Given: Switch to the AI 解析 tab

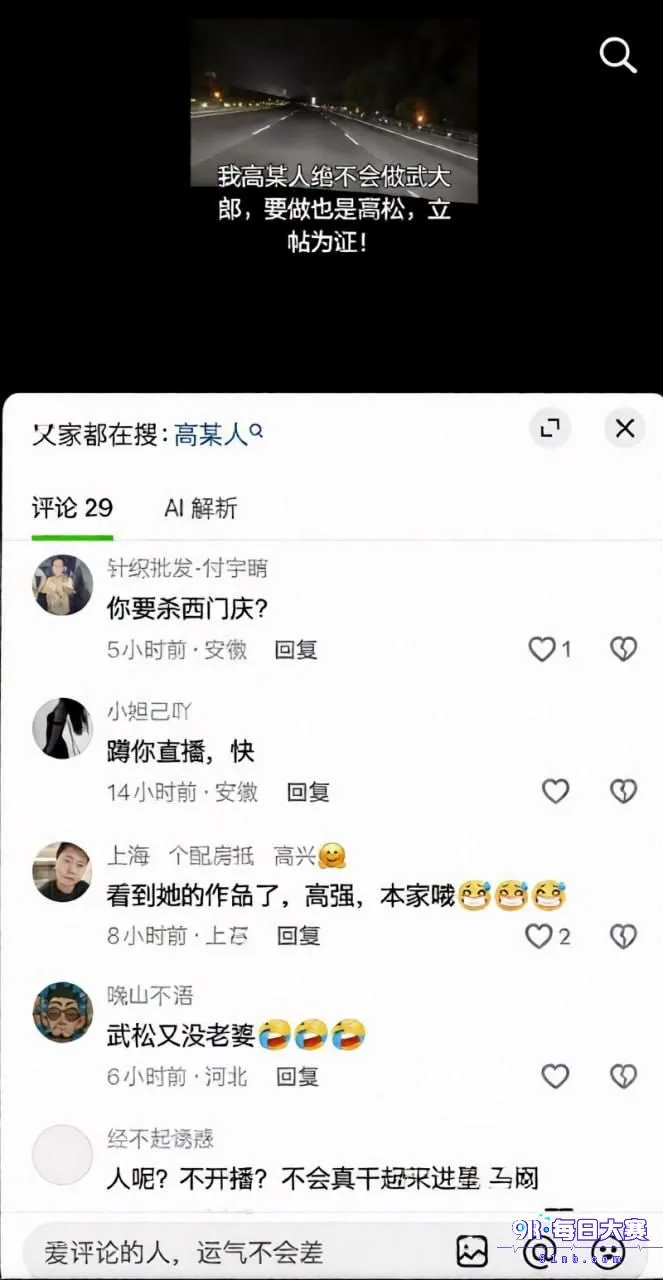Looking at the screenshot, I should tap(201, 508).
